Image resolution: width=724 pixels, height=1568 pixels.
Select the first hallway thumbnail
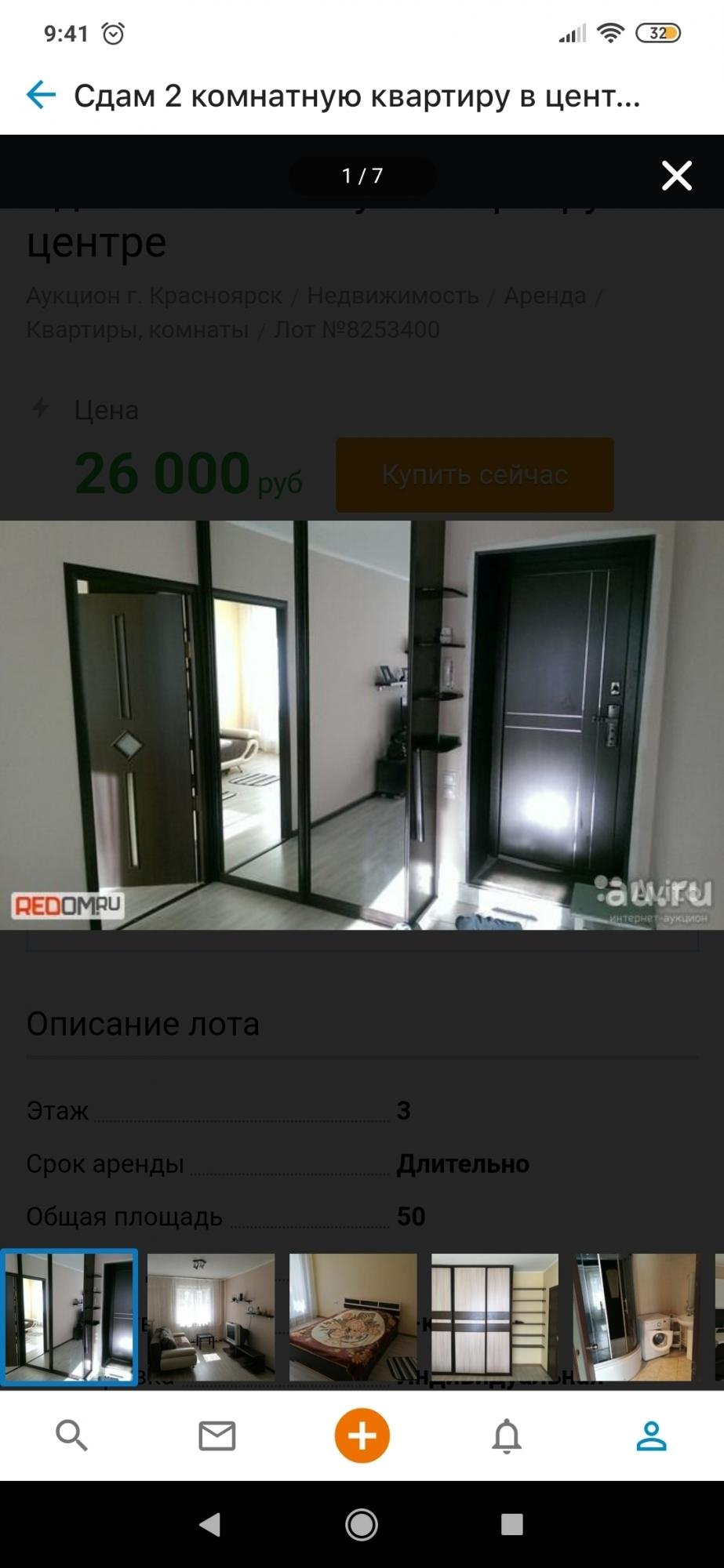[69, 1317]
